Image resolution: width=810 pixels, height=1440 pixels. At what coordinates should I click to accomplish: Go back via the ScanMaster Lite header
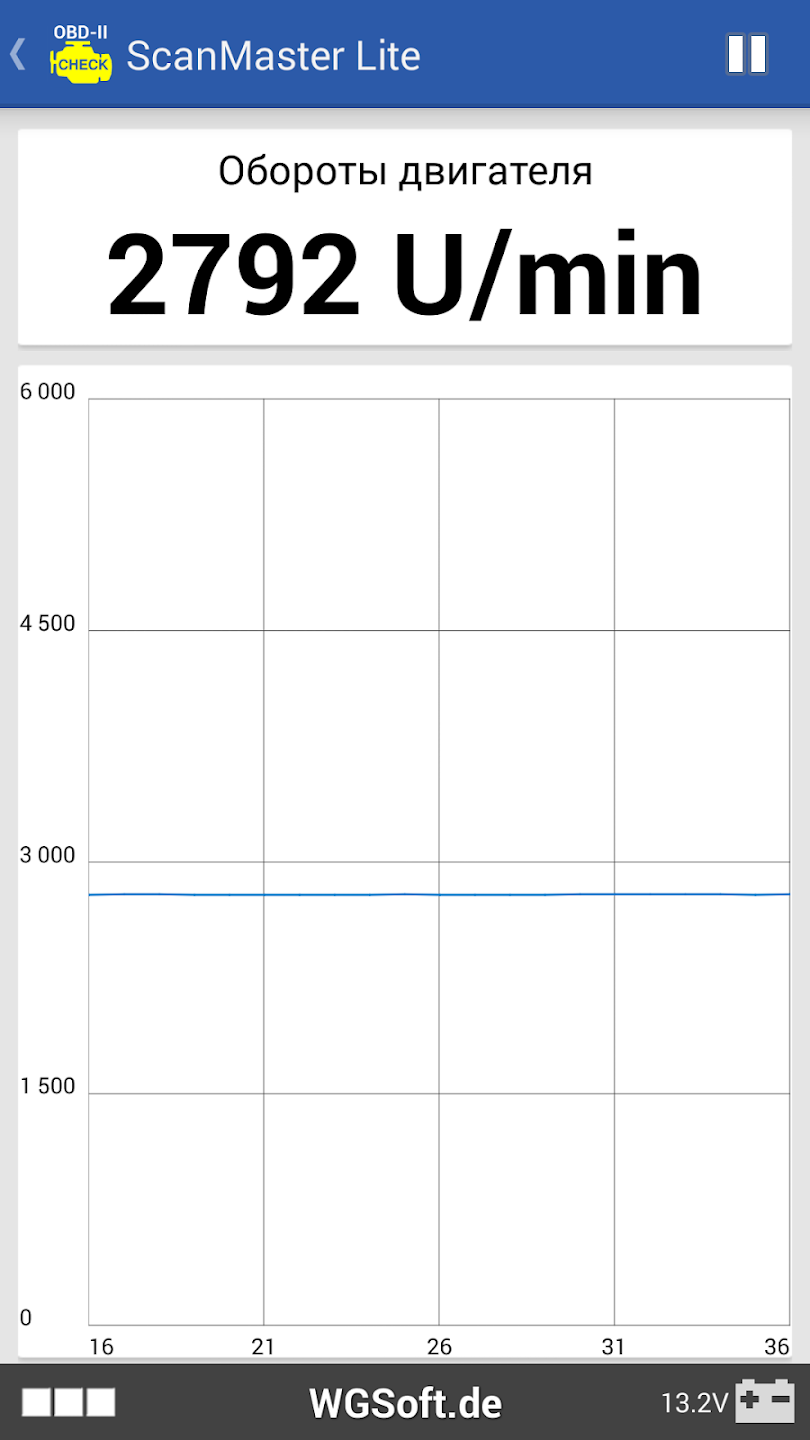click(20, 54)
